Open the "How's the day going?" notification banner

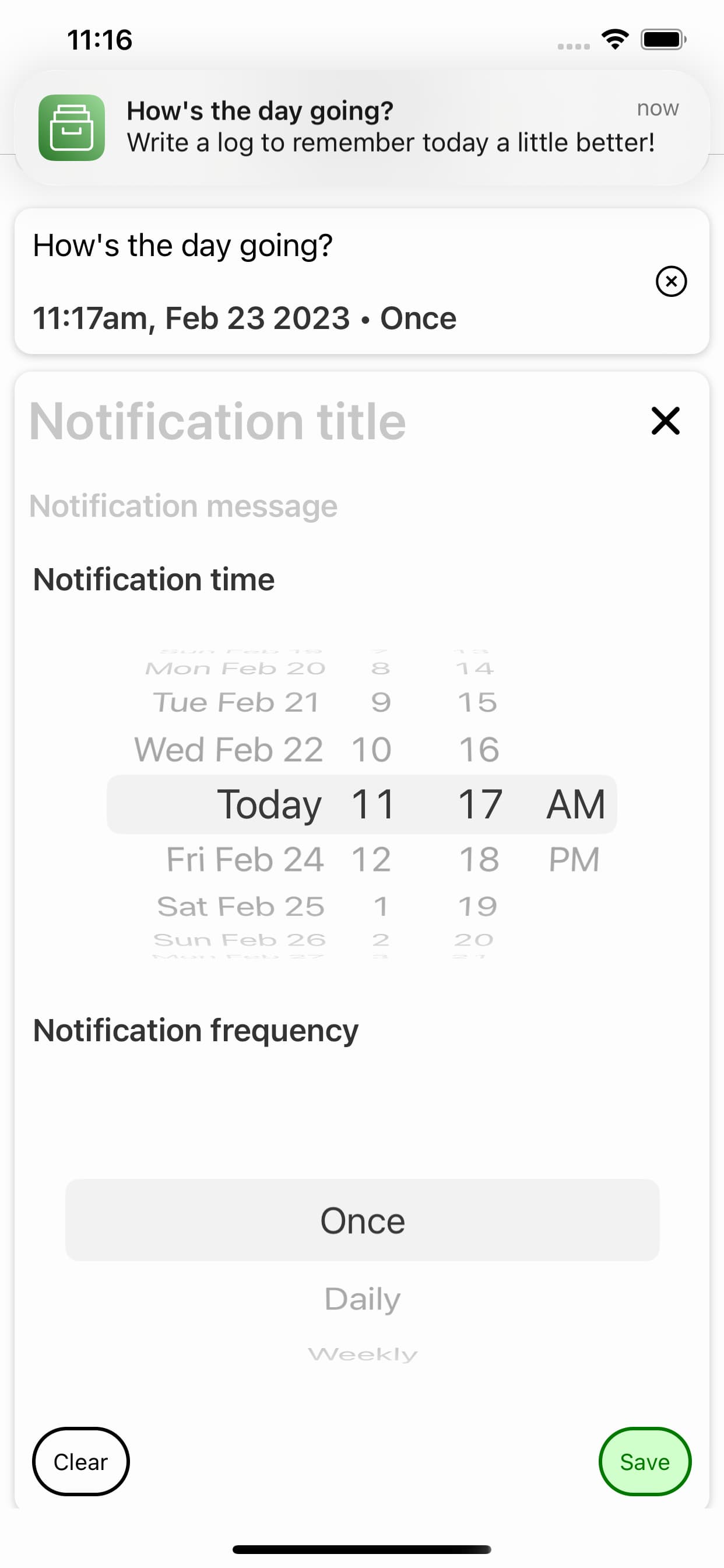[362, 128]
